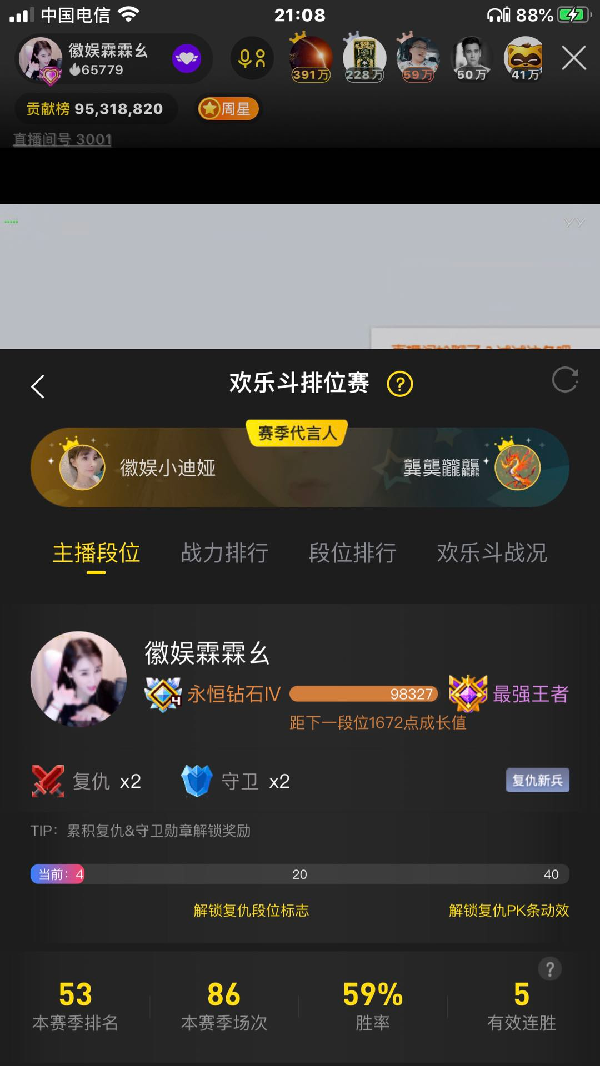Viewport: 600px width, 1066px height.
Task: Follow streamer 徽娱霖霖幺 with heart button
Action: [187, 58]
